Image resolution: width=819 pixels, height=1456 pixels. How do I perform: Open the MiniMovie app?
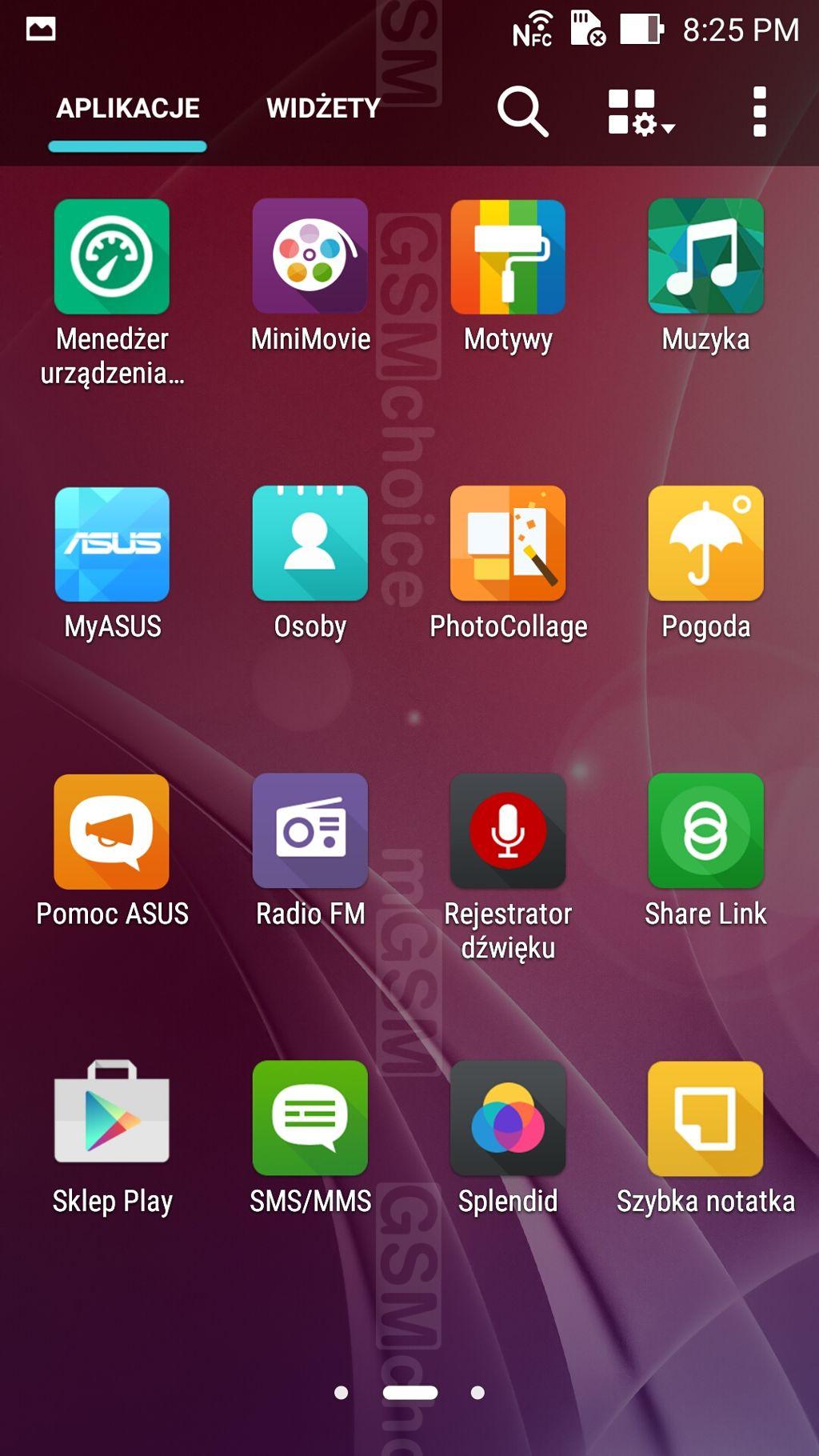click(310, 257)
